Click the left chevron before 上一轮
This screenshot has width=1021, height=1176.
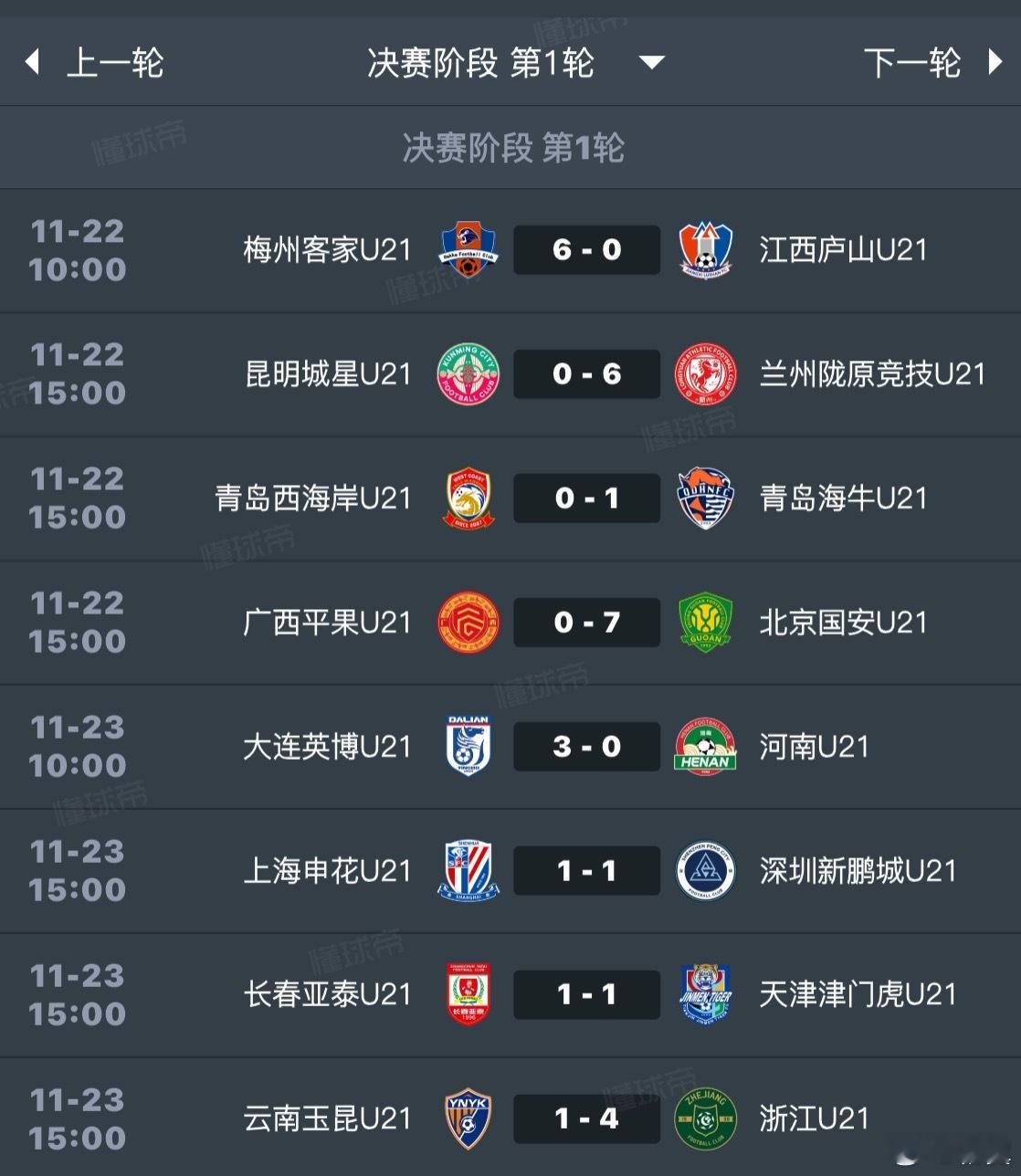(x=33, y=62)
